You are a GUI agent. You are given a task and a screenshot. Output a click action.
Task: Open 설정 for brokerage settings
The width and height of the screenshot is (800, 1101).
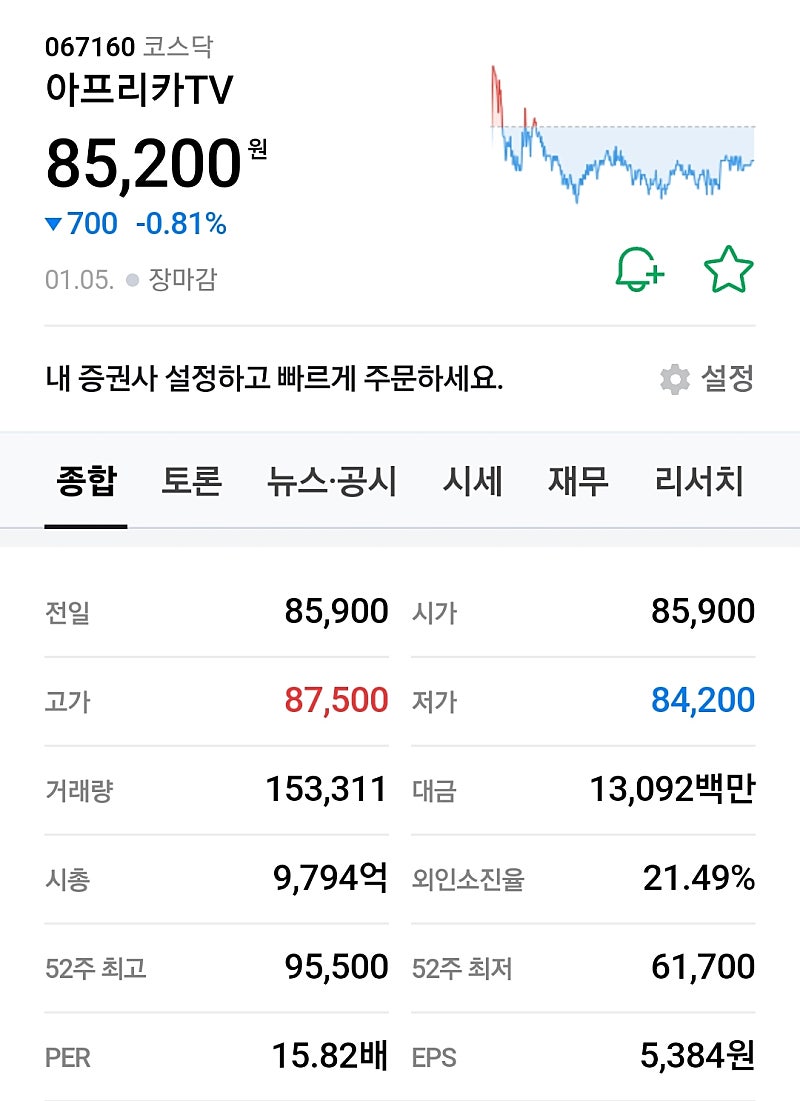pos(707,379)
